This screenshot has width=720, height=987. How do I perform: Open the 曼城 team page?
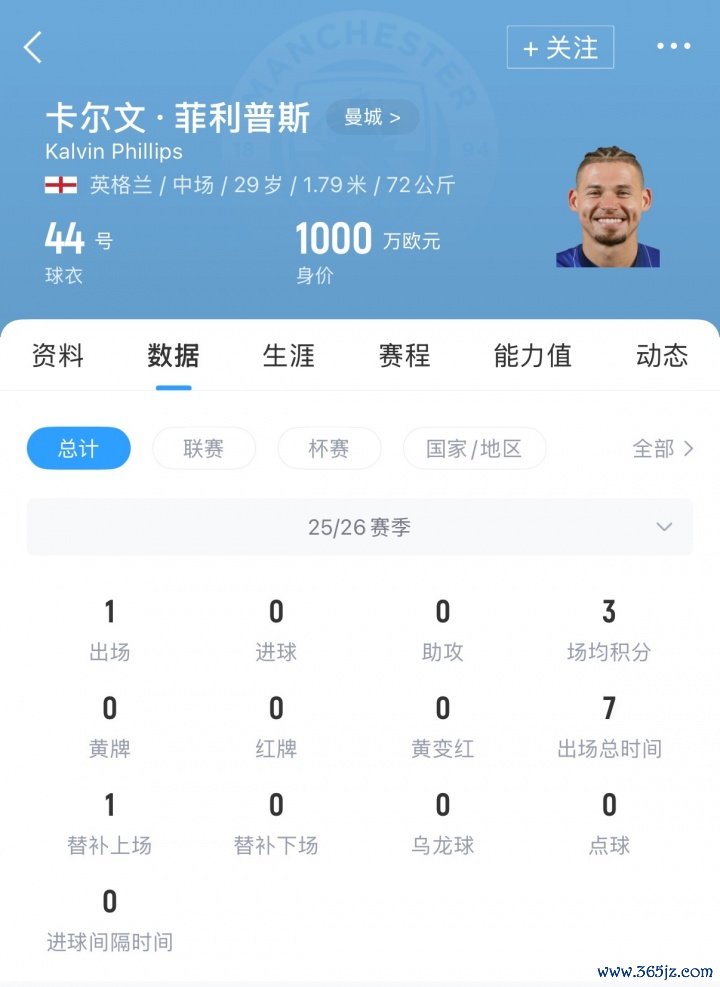[x=372, y=118]
